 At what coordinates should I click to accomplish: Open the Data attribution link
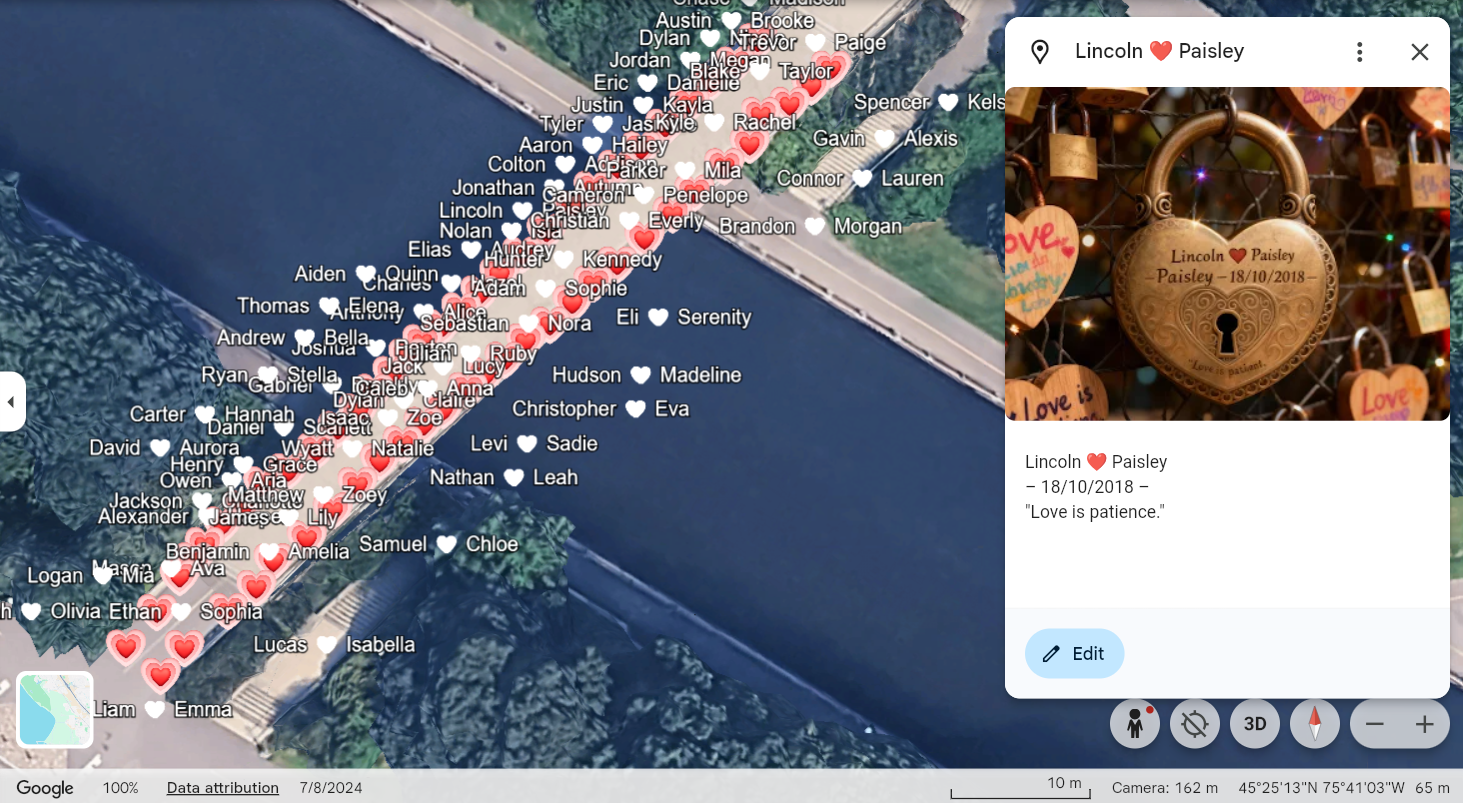click(222, 788)
